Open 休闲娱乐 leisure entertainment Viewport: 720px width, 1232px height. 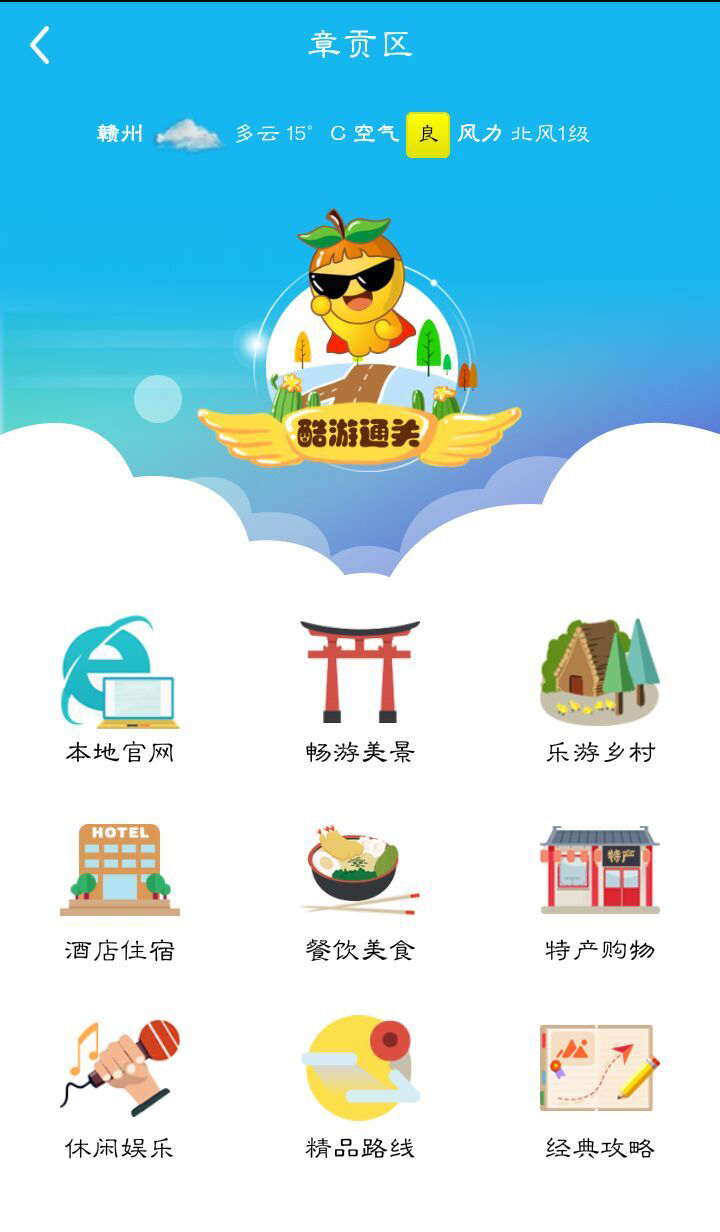coord(120,1086)
